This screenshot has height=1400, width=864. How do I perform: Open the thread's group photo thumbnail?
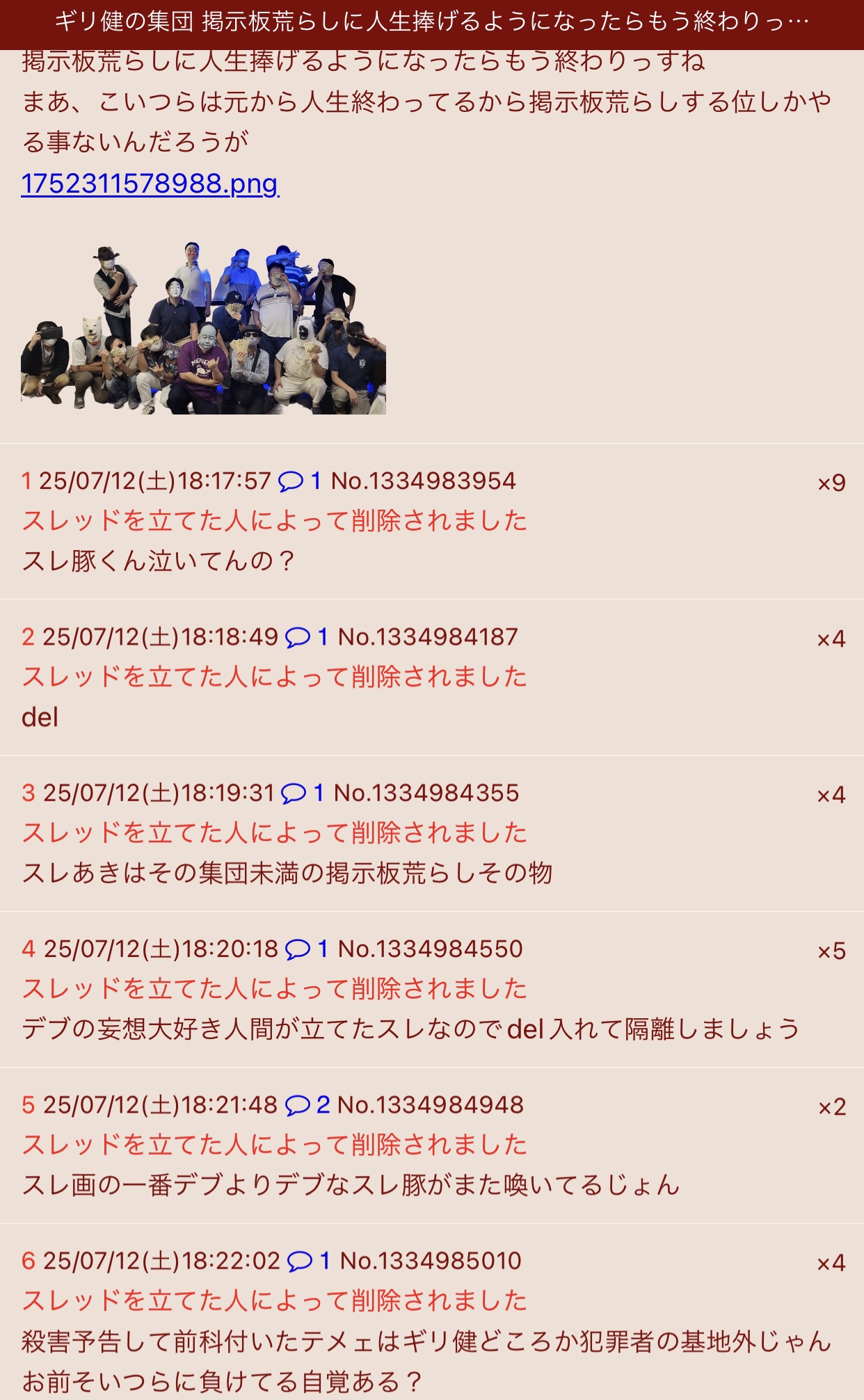coord(203,328)
